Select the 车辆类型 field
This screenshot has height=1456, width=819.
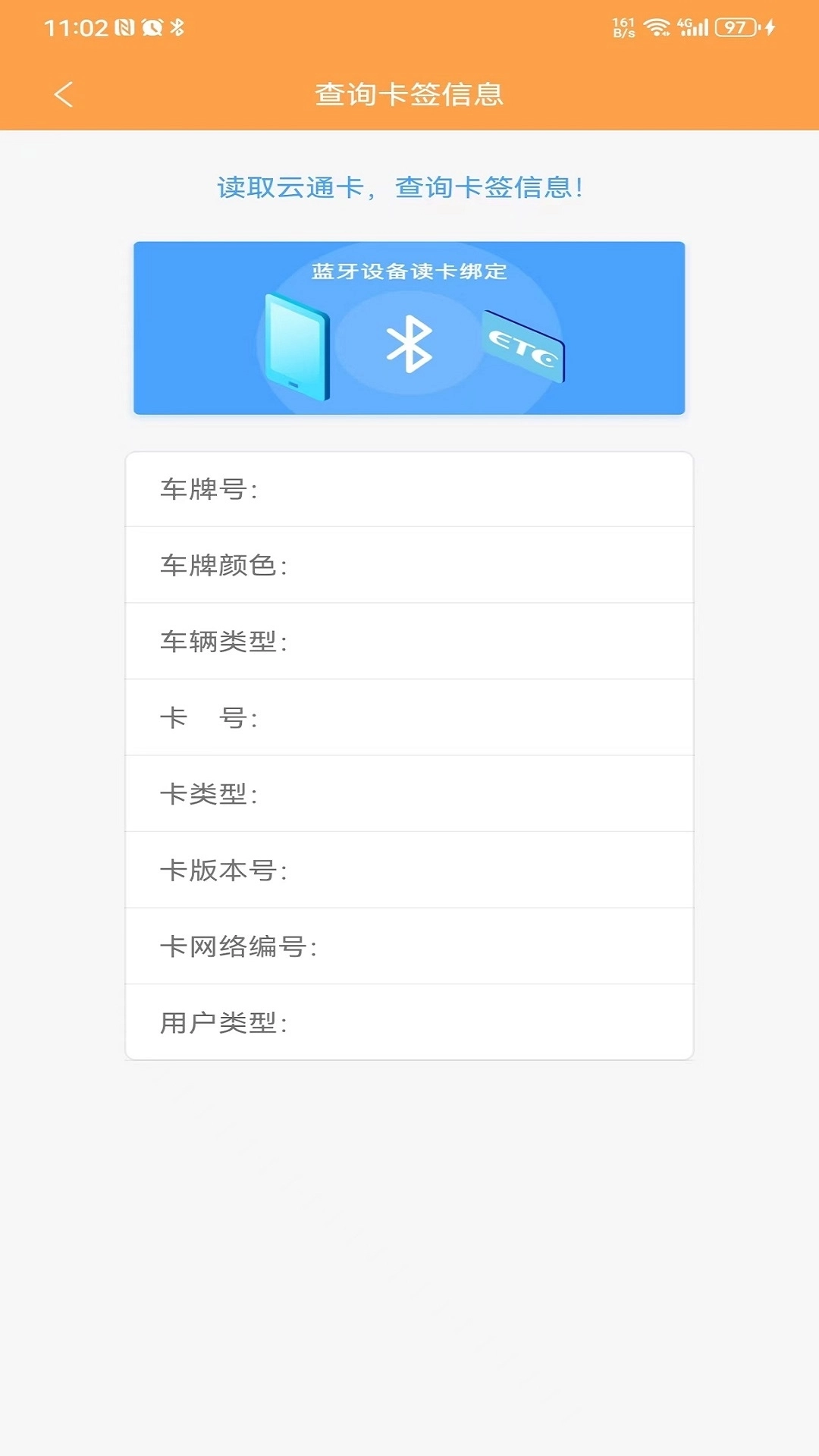point(409,641)
